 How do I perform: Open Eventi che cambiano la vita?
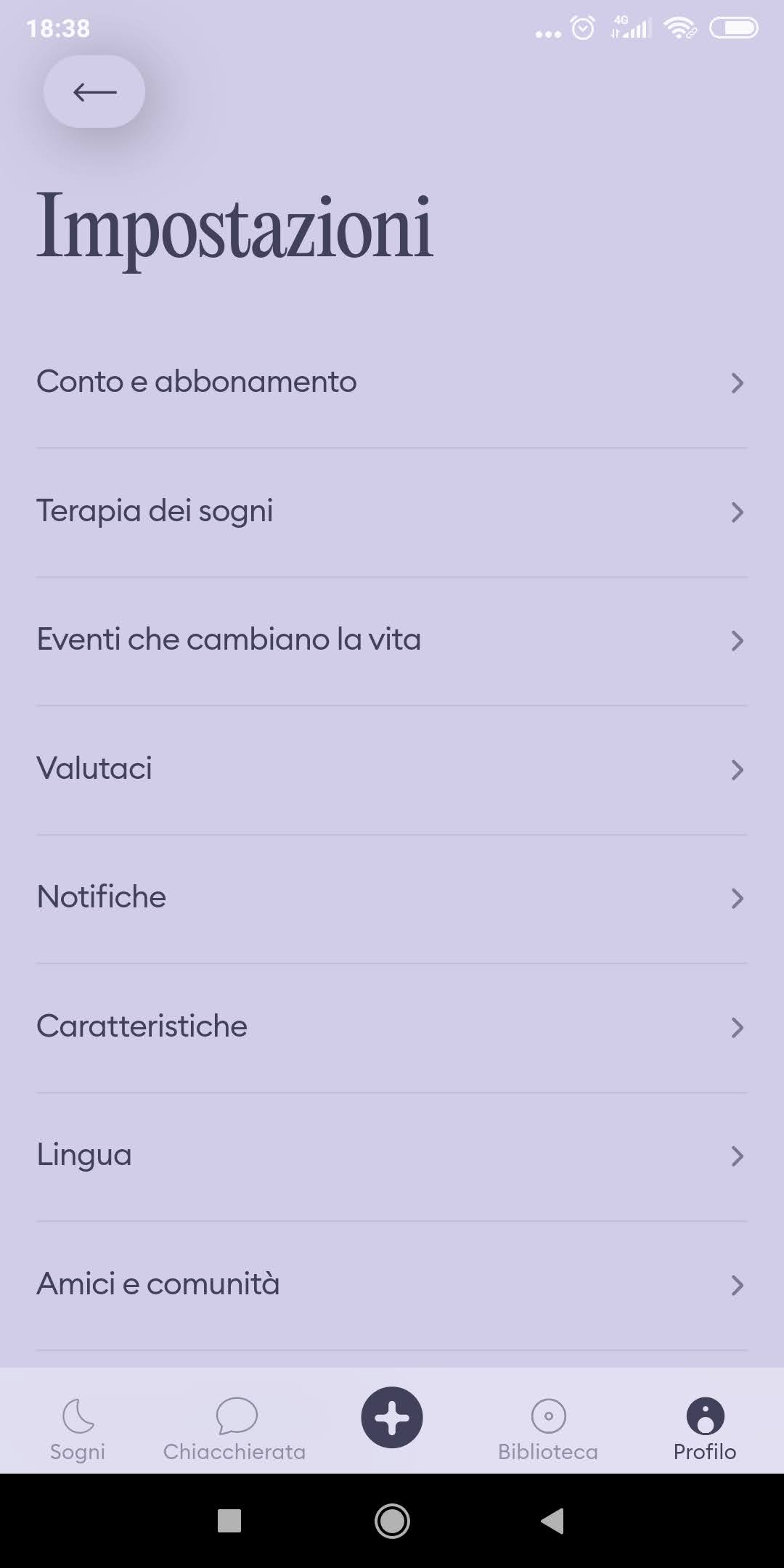click(392, 640)
